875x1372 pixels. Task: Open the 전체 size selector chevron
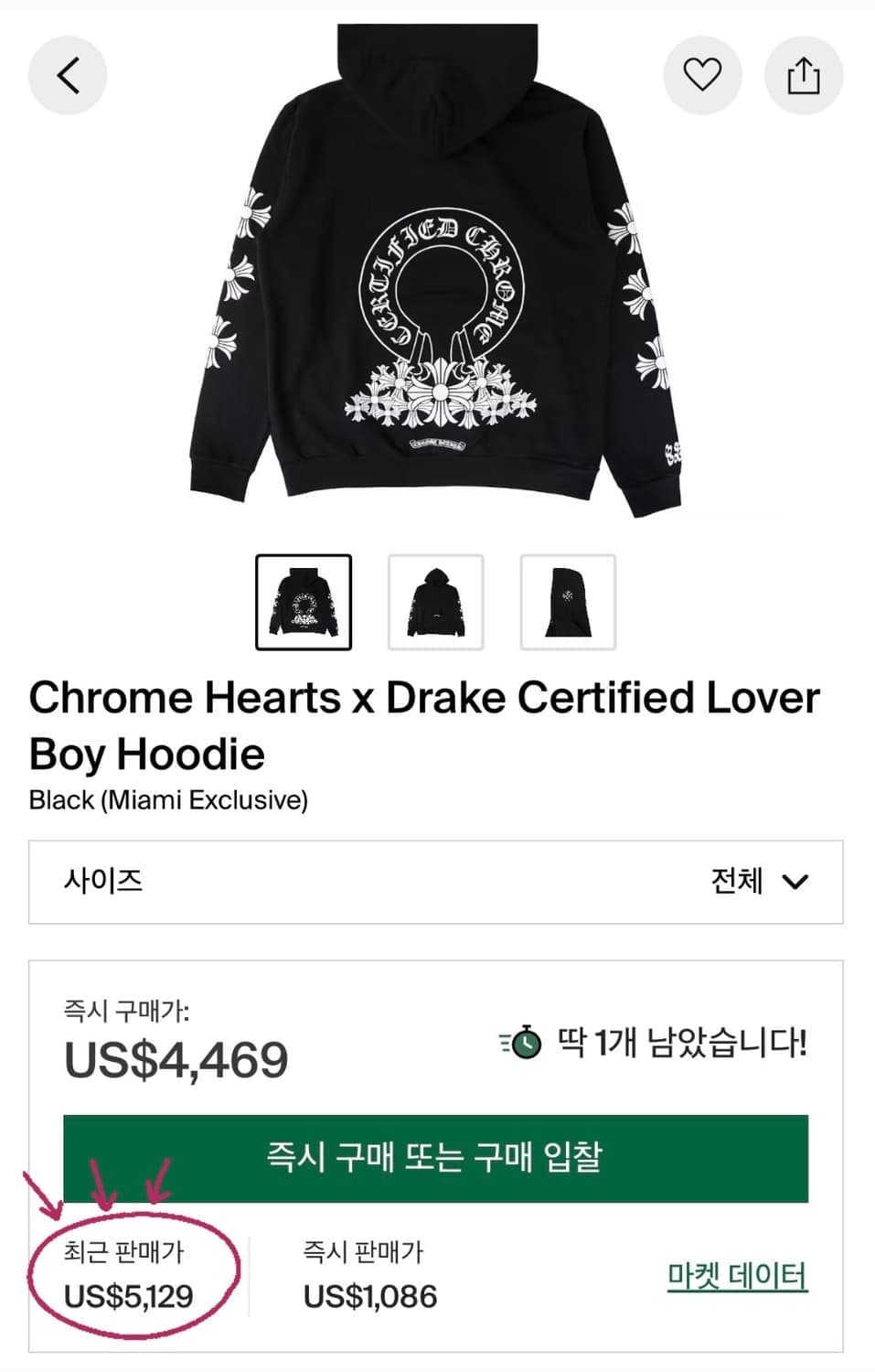pos(795,883)
